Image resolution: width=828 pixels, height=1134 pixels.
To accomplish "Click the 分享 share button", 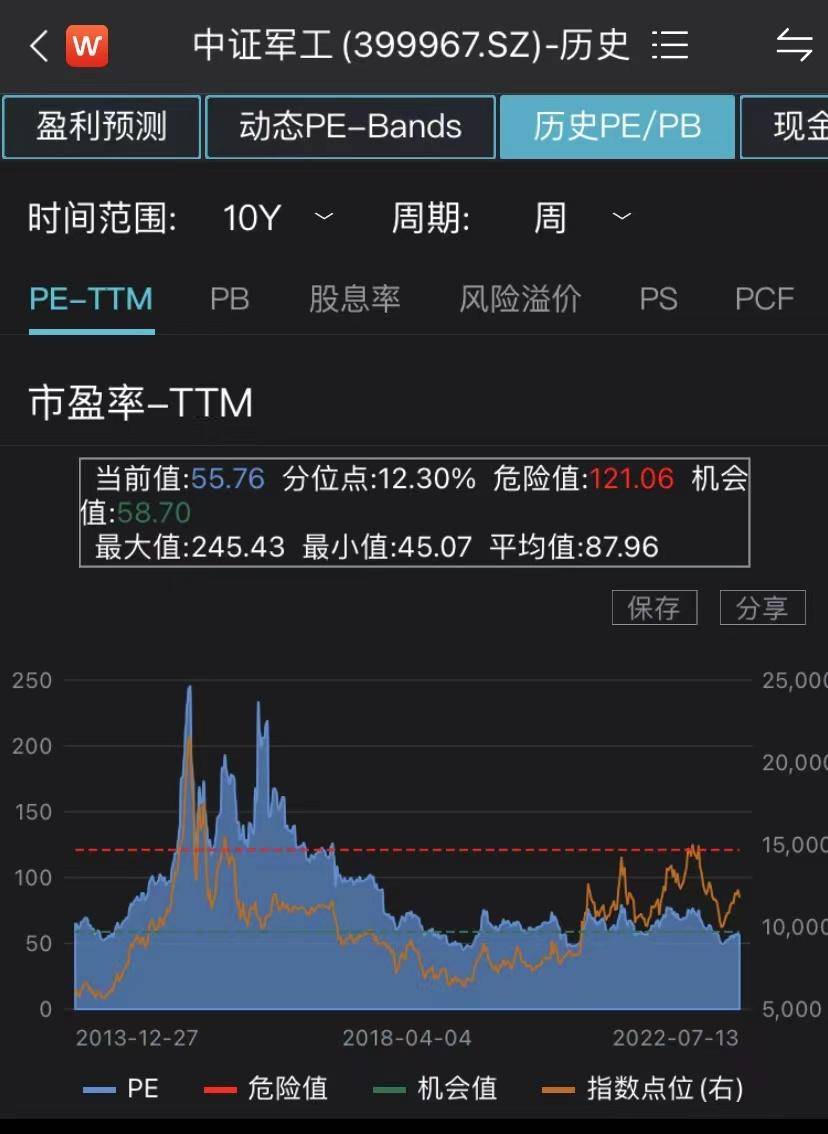I will tap(762, 608).
